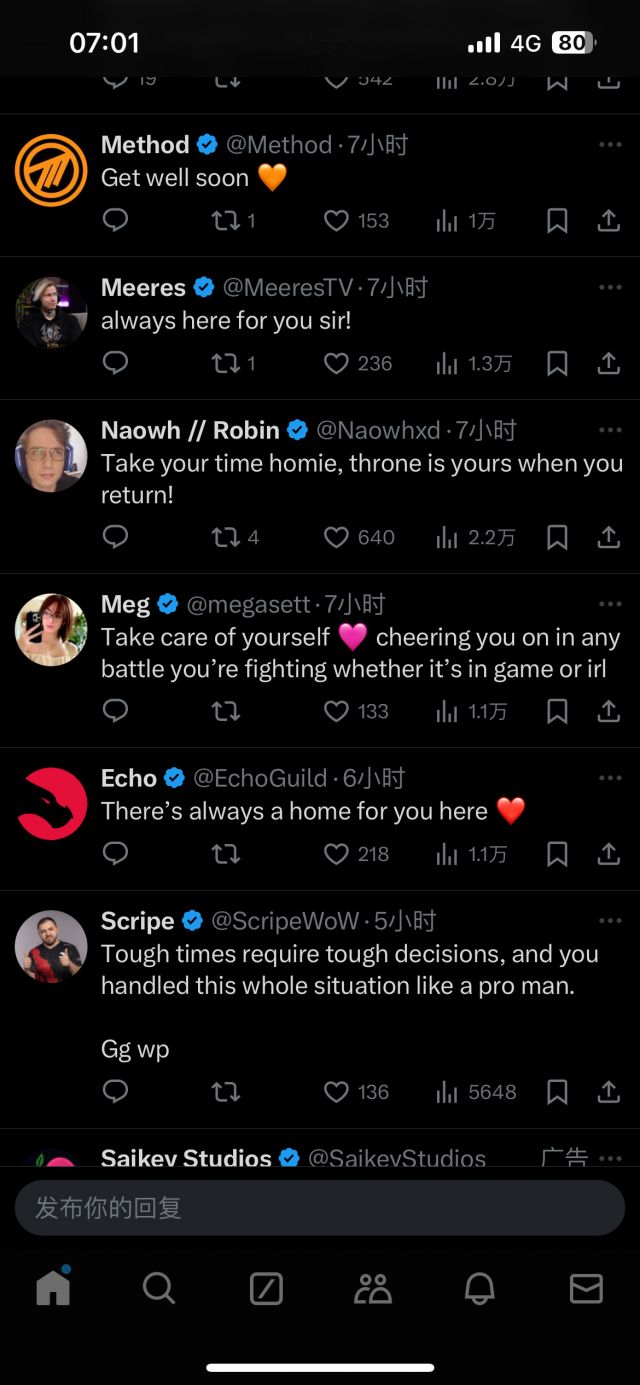Check the Notifications bell tab
Screen dimensions: 640x1385
pos(480,1289)
